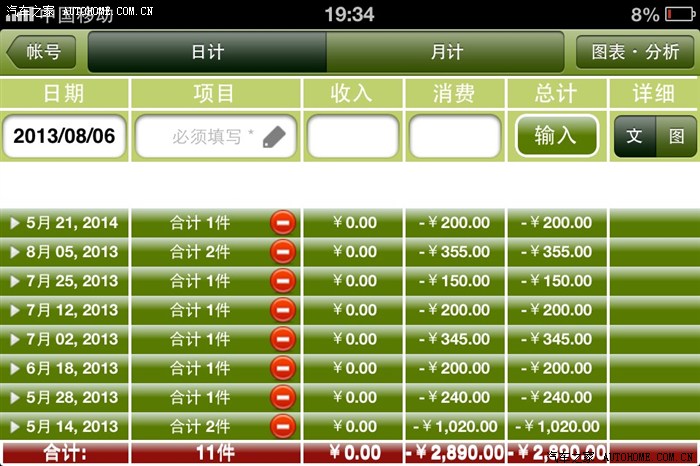Tap the 必须填写 item field
Image resolution: width=700 pixels, height=466 pixels.
coord(216,136)
